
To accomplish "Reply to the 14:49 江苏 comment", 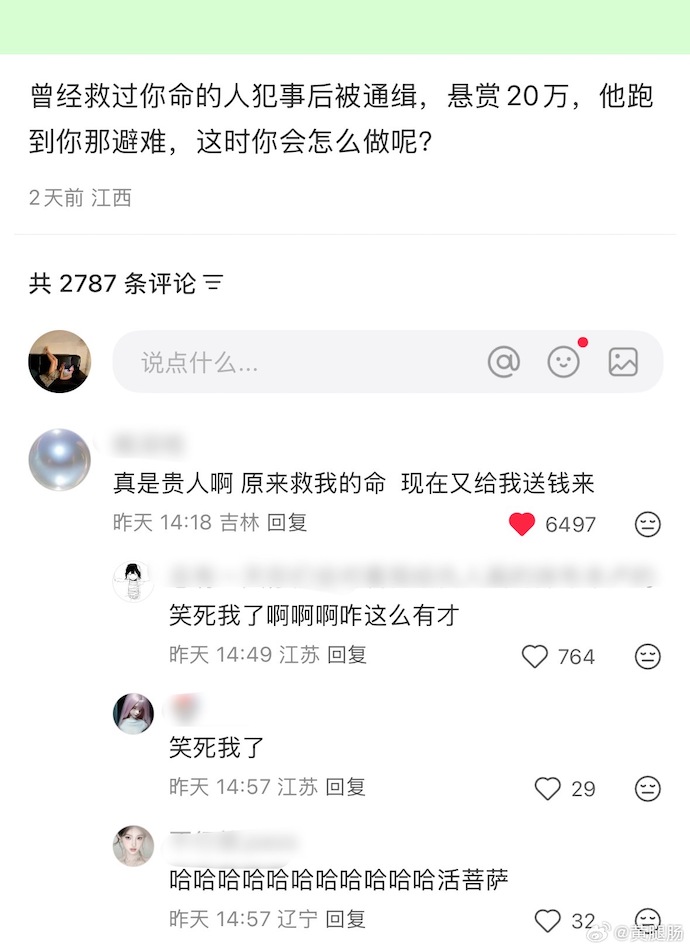I will coord(347,655).
